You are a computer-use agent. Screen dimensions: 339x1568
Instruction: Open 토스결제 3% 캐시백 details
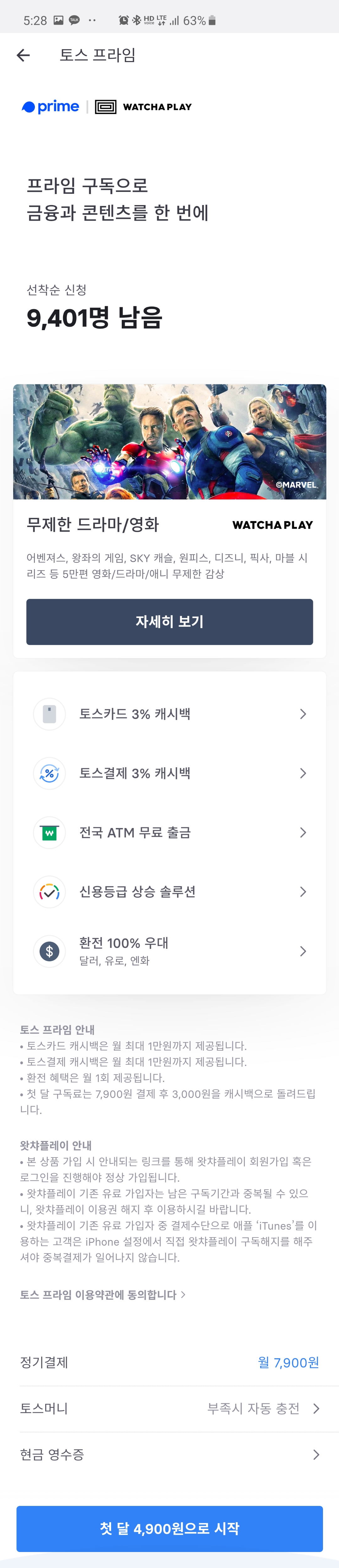pyautogui.click(x=169, y=773)
